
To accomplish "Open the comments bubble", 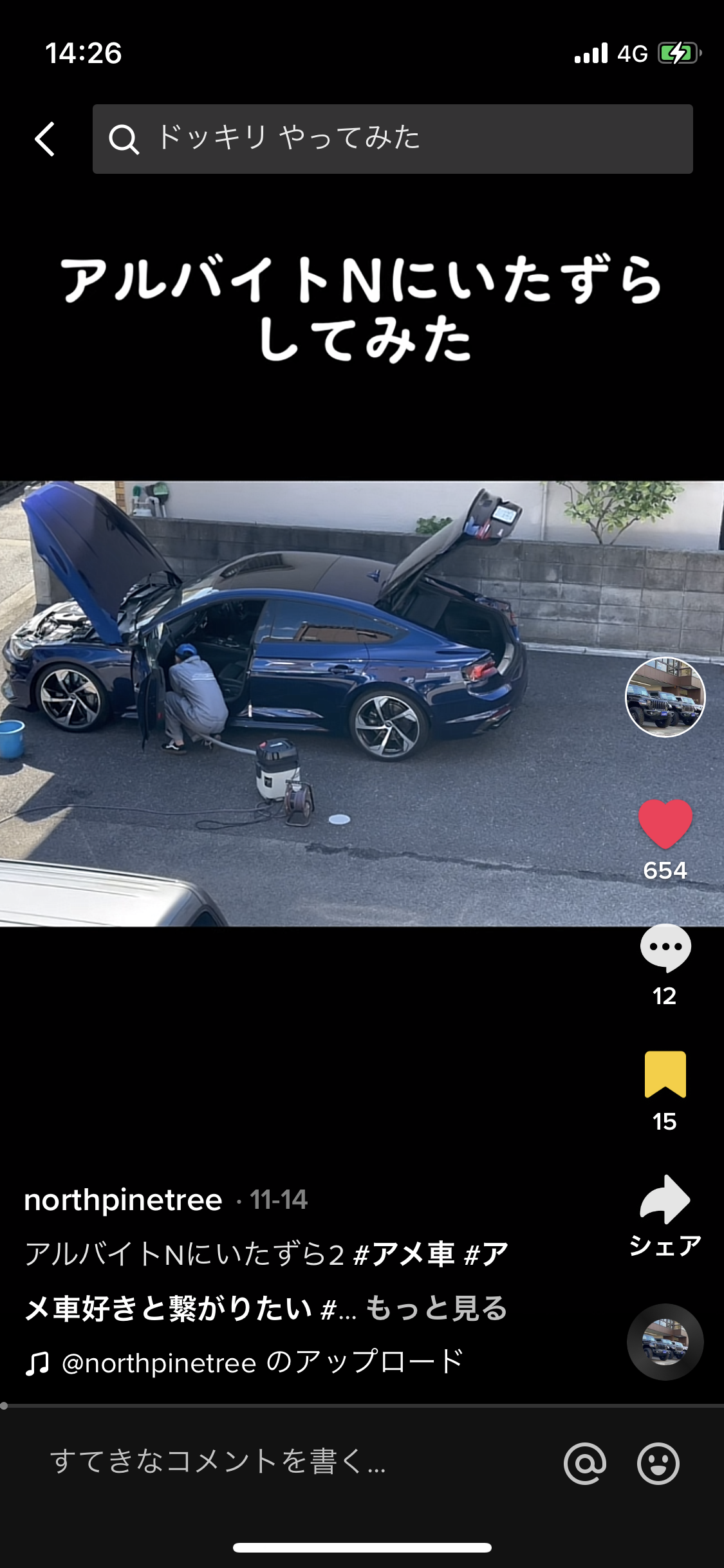I will pos(665,947).
